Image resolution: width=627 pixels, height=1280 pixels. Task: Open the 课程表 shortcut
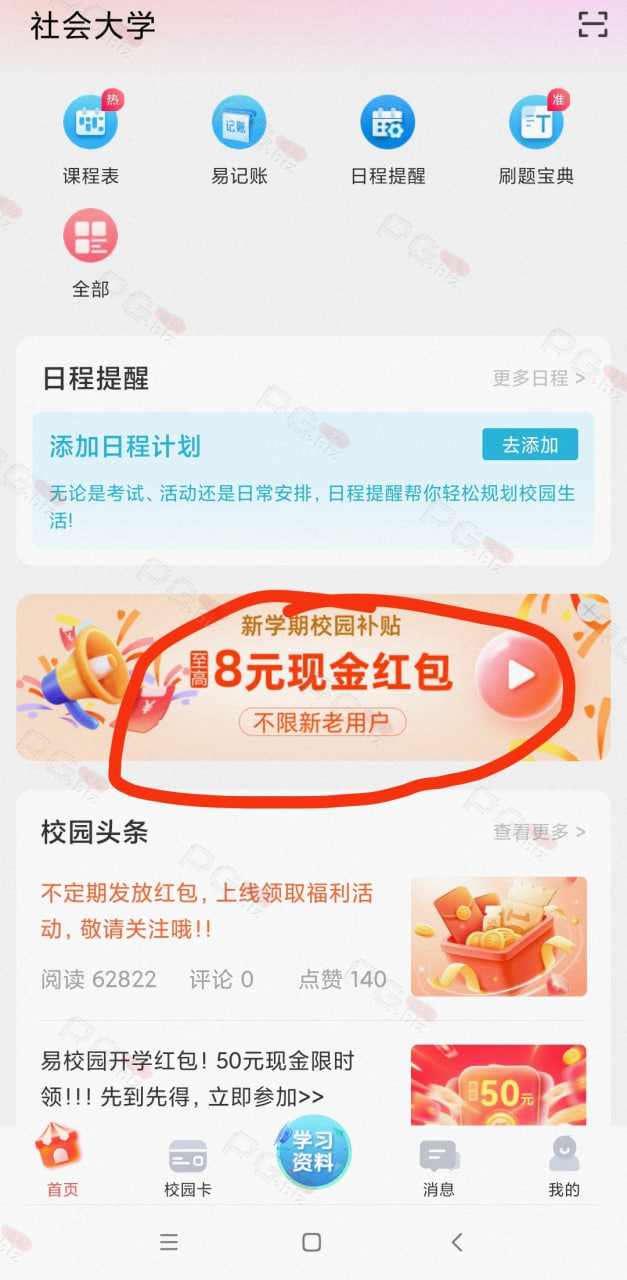coord(90,139)
